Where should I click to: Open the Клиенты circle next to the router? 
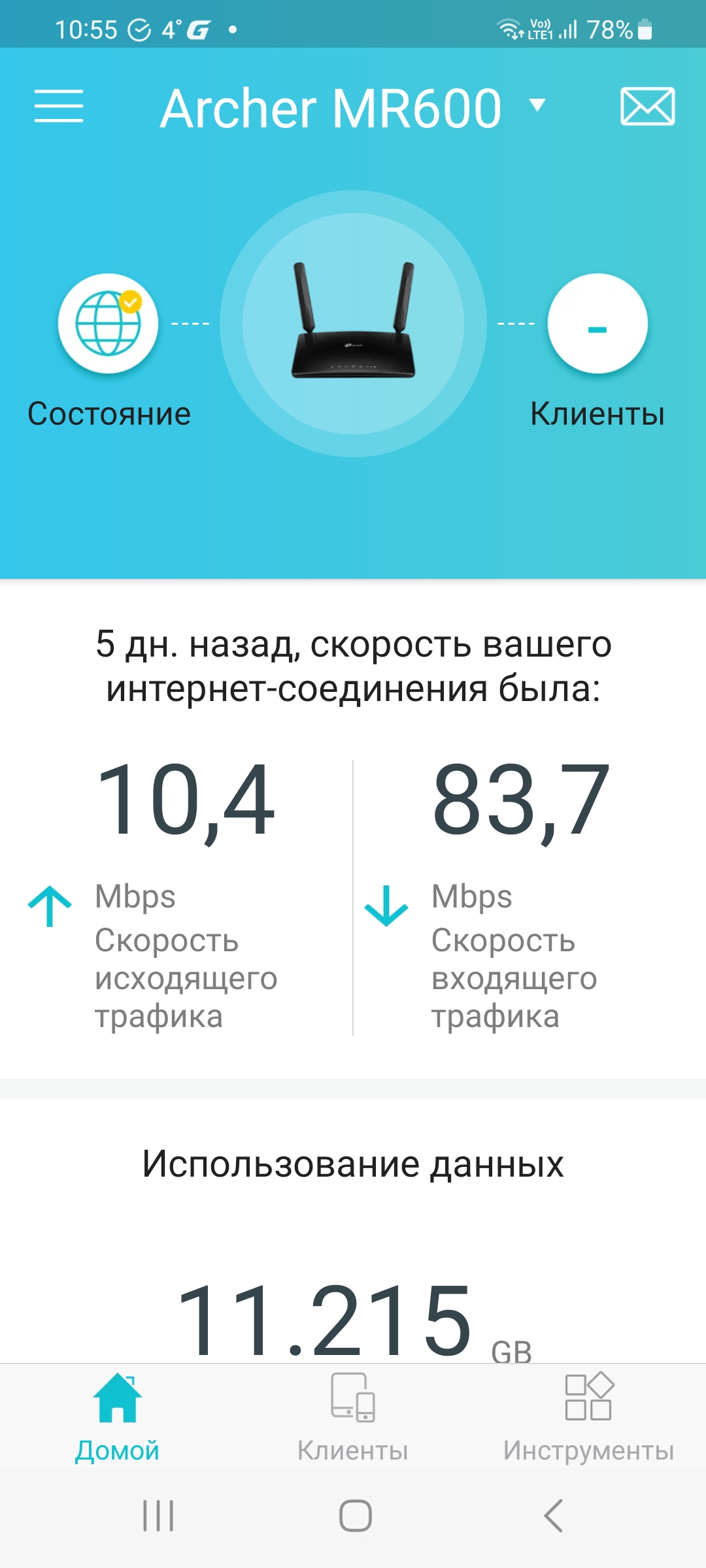tap(597, 324)
